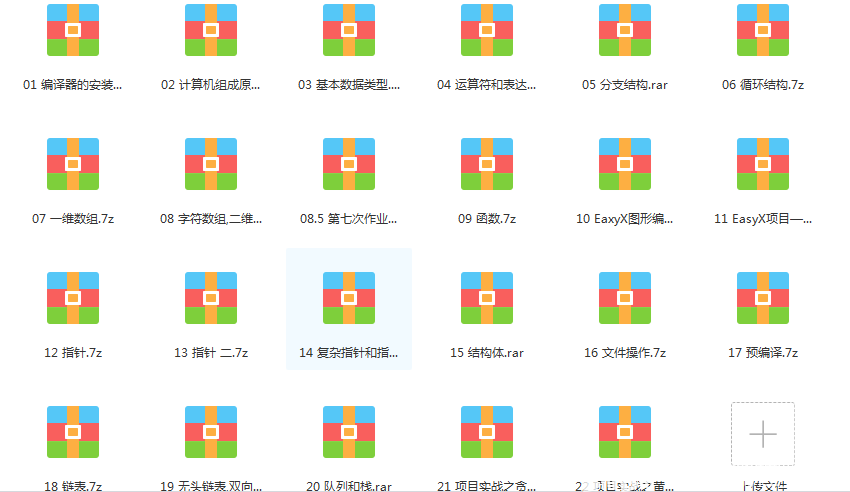Open 20 队列和栈.rar file
850x492 pixels.
[349, 432]
